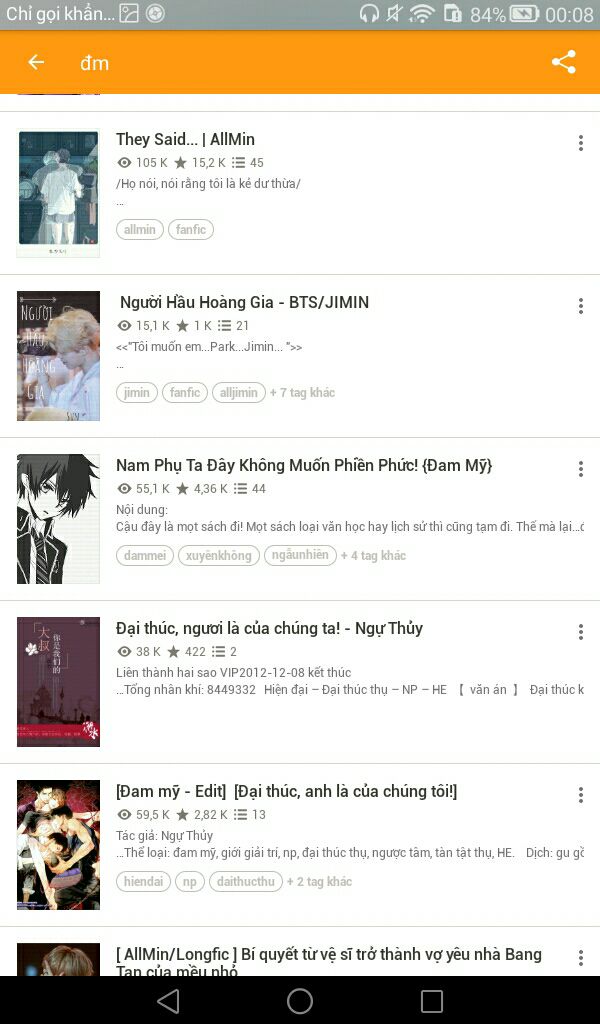
Task: Open options for Người Hầu Hoàng Gia
Action: click(580, 306)
